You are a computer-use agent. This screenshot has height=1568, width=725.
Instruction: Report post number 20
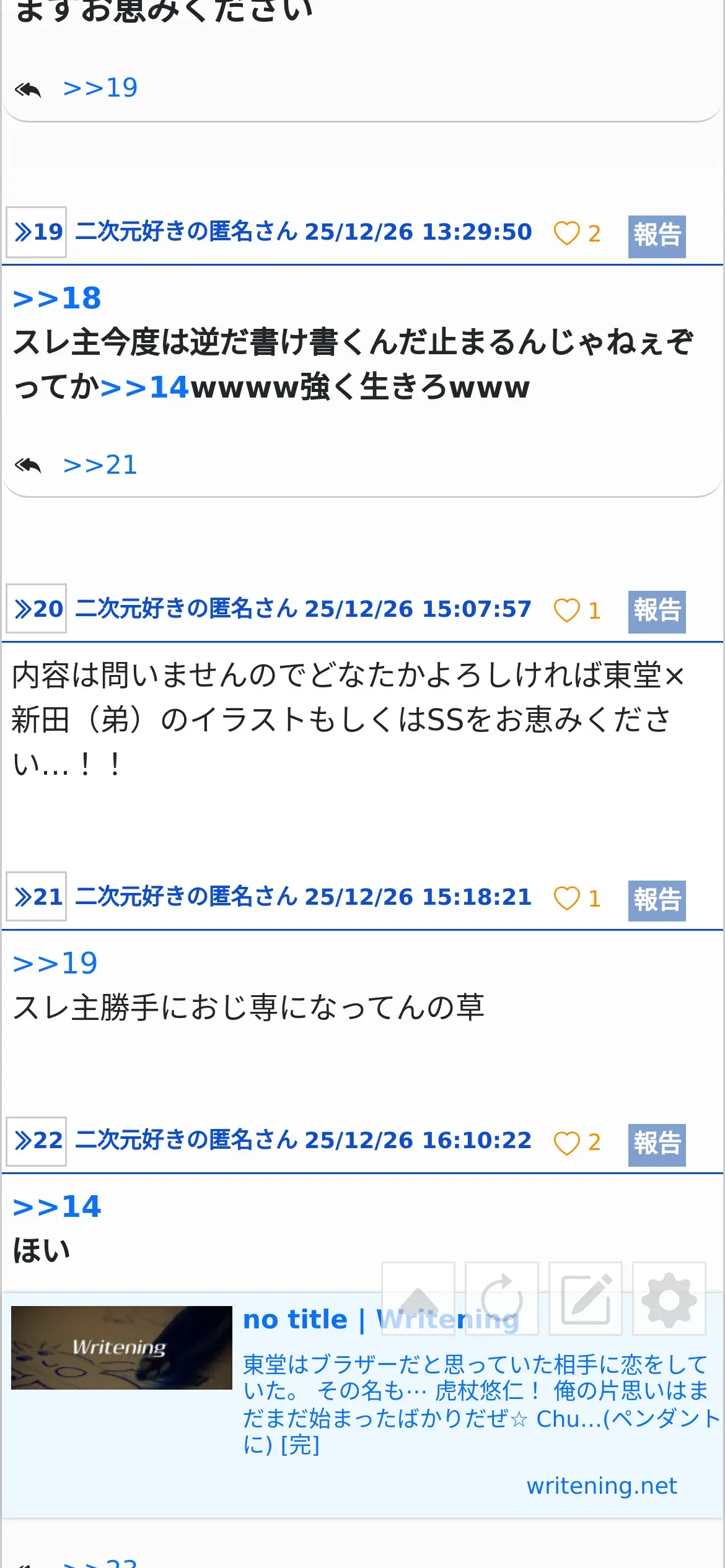coord(656,611)
